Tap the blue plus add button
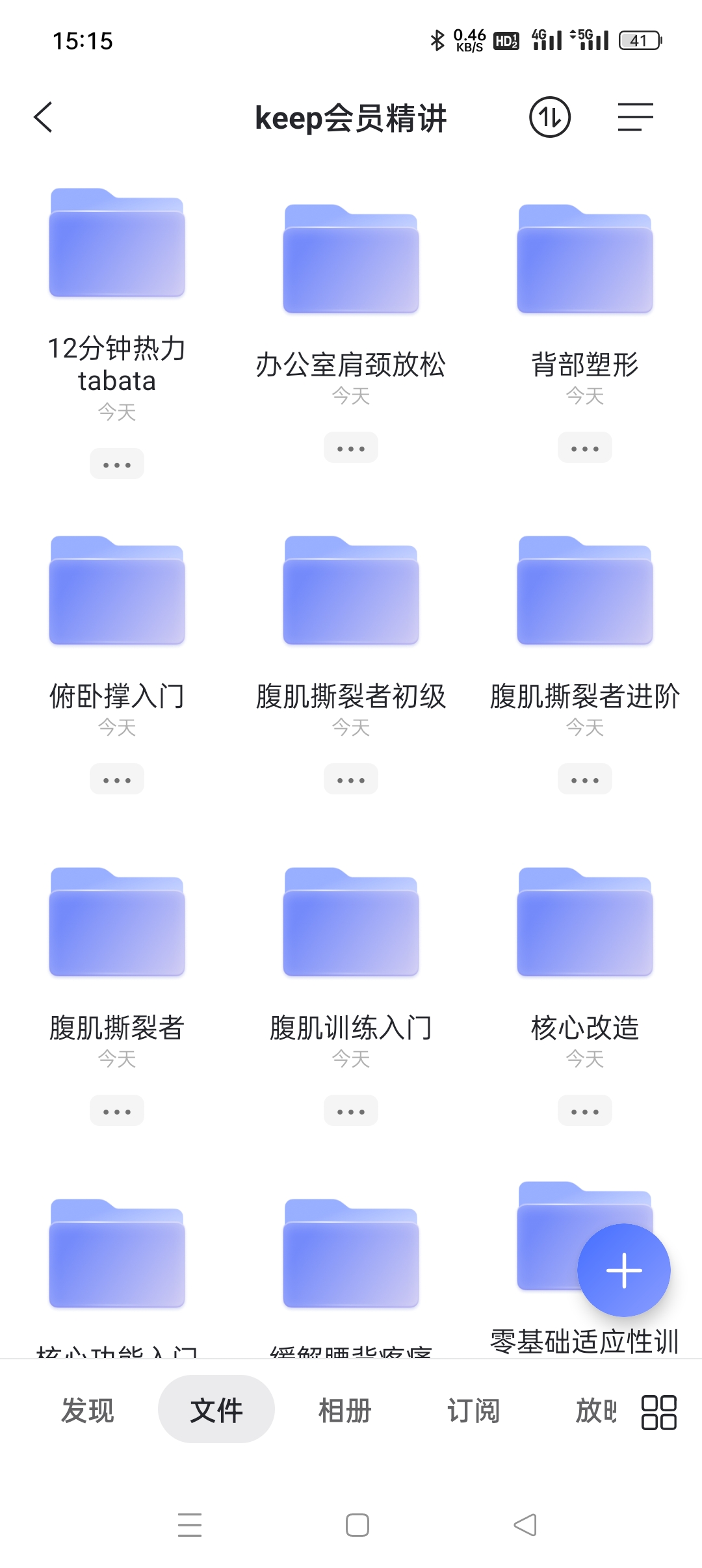This screenshot has height=1568, width=702. [x=624, y=1270]
